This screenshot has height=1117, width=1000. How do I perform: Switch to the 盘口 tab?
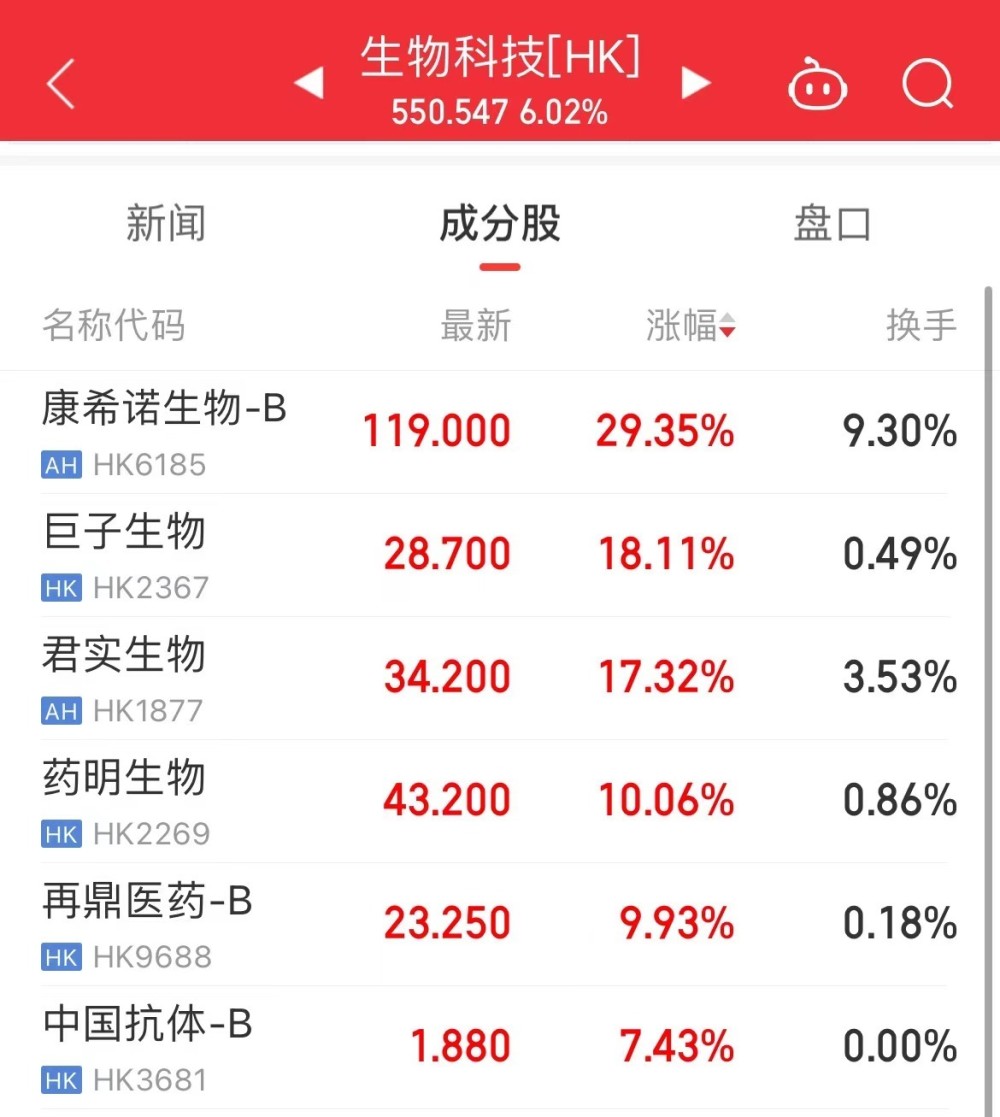[832, 224]
